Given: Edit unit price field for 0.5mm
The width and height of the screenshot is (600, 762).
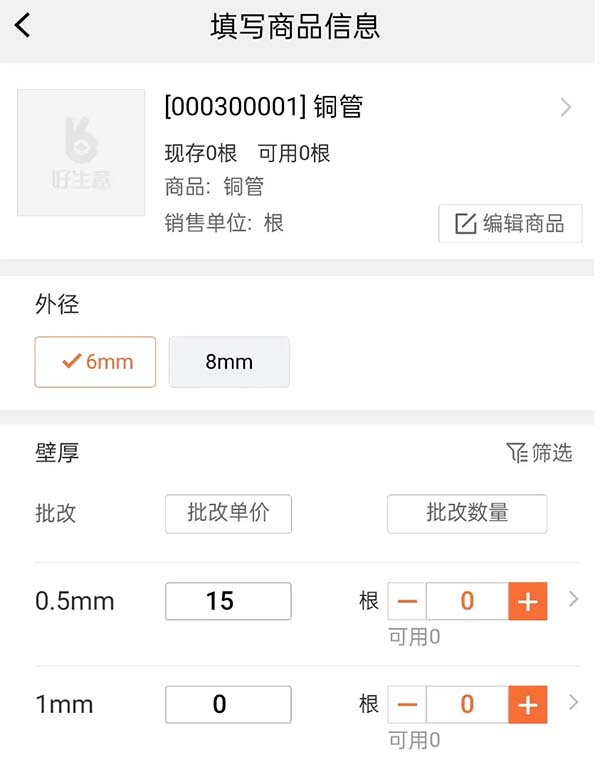Looking at the screenshot, I should coord(228,601).
